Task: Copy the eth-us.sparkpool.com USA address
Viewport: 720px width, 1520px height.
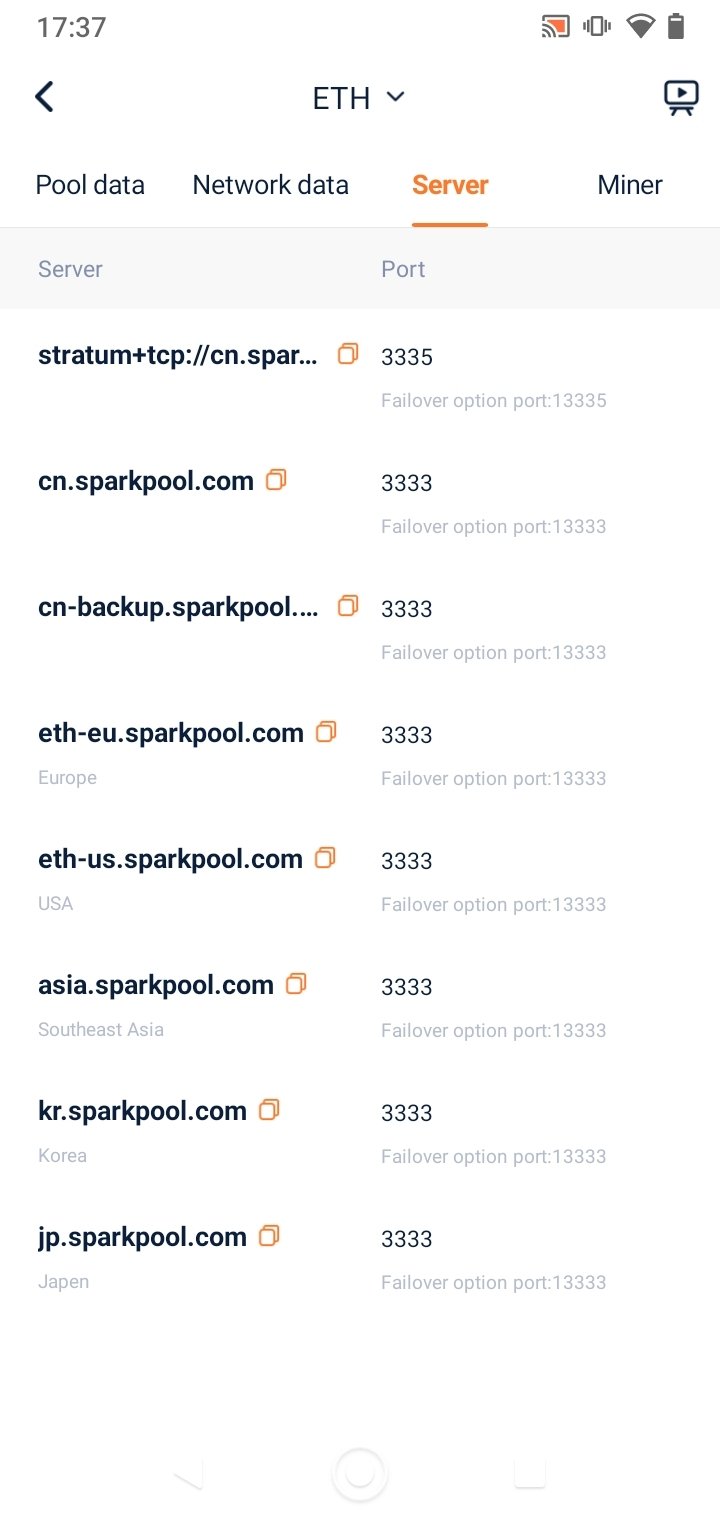Action: [x=325, y=857]
